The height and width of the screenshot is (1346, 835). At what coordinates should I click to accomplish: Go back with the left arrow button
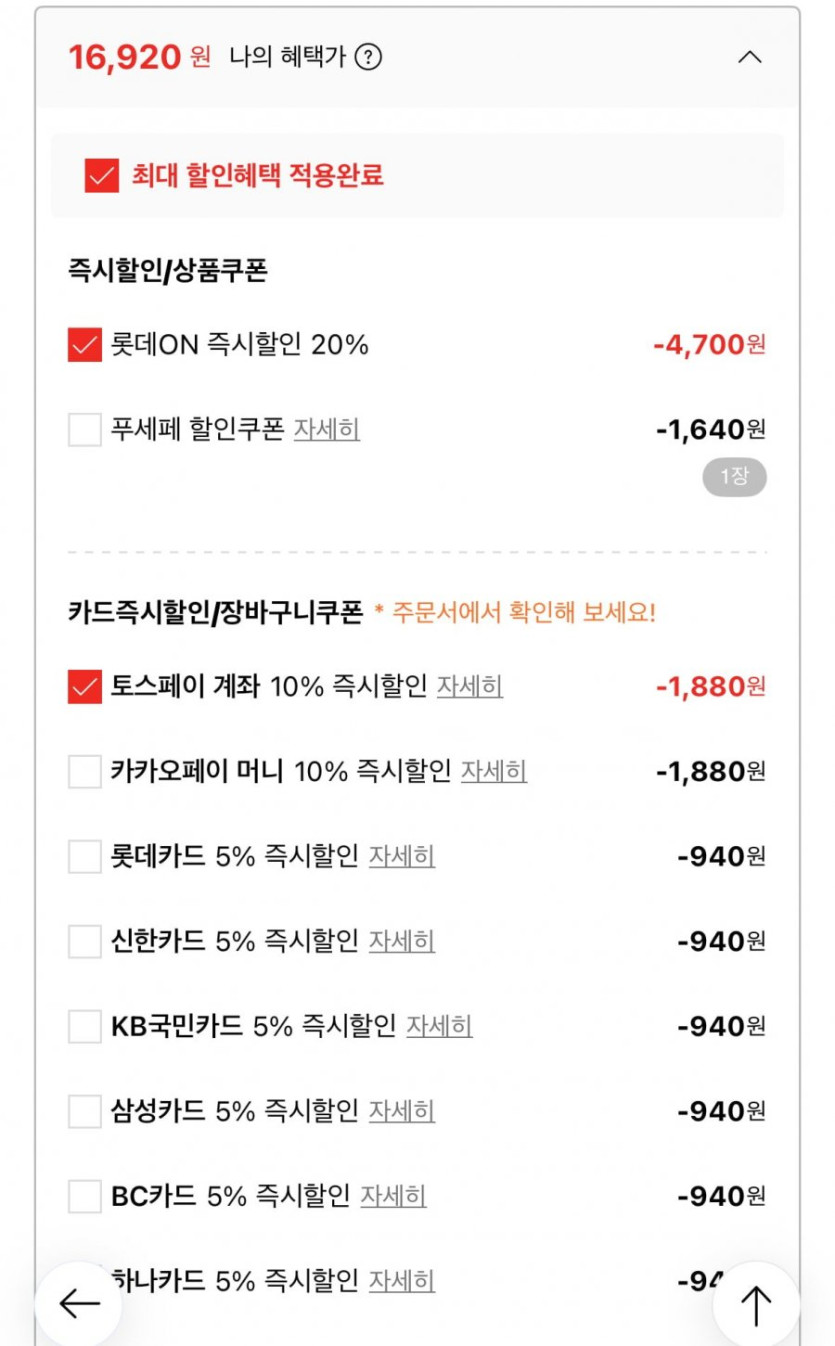79,1303
